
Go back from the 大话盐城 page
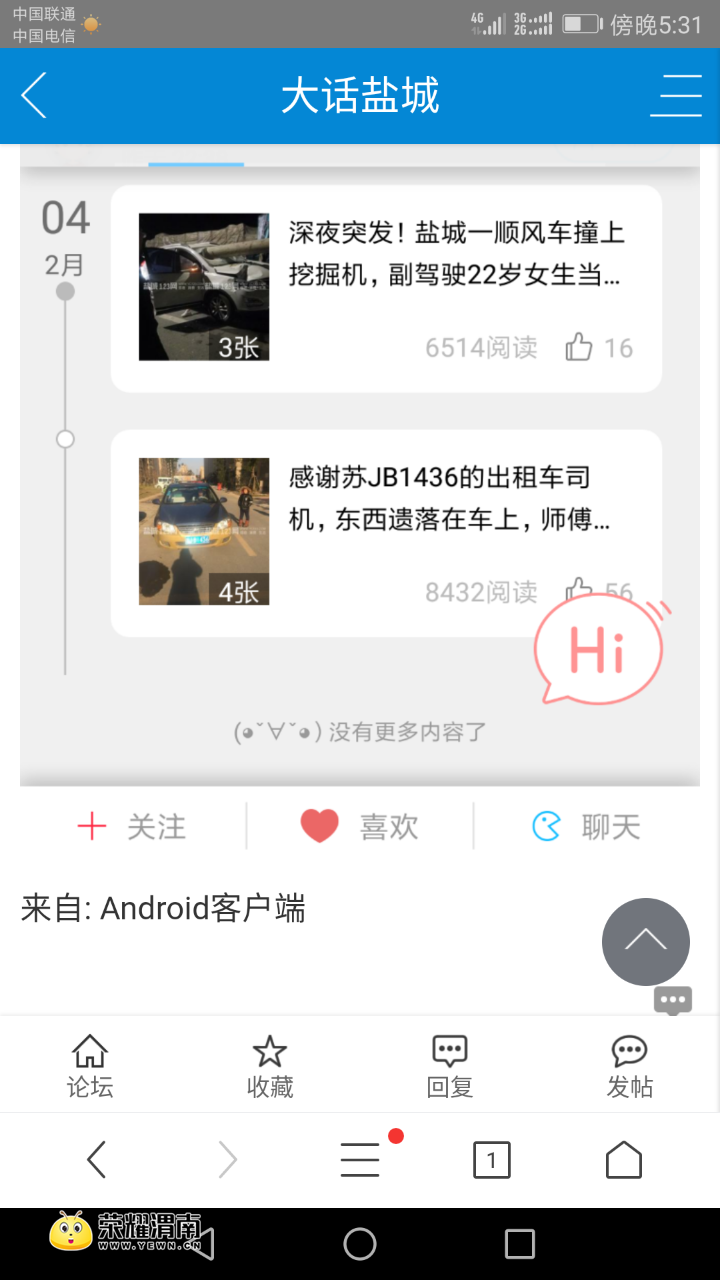click(x=34, y=96)
